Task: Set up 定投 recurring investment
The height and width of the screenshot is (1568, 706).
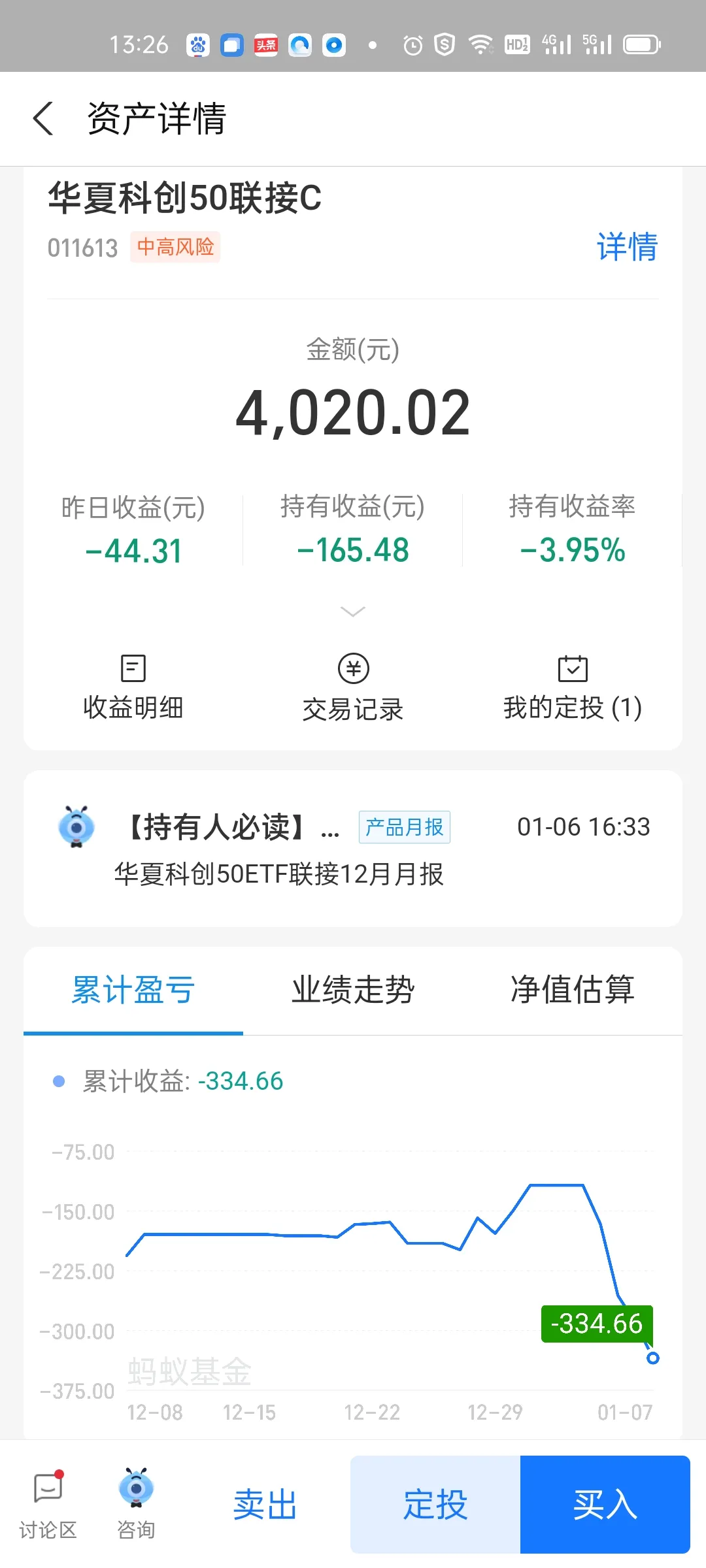Action: [x=435, y=1505]
